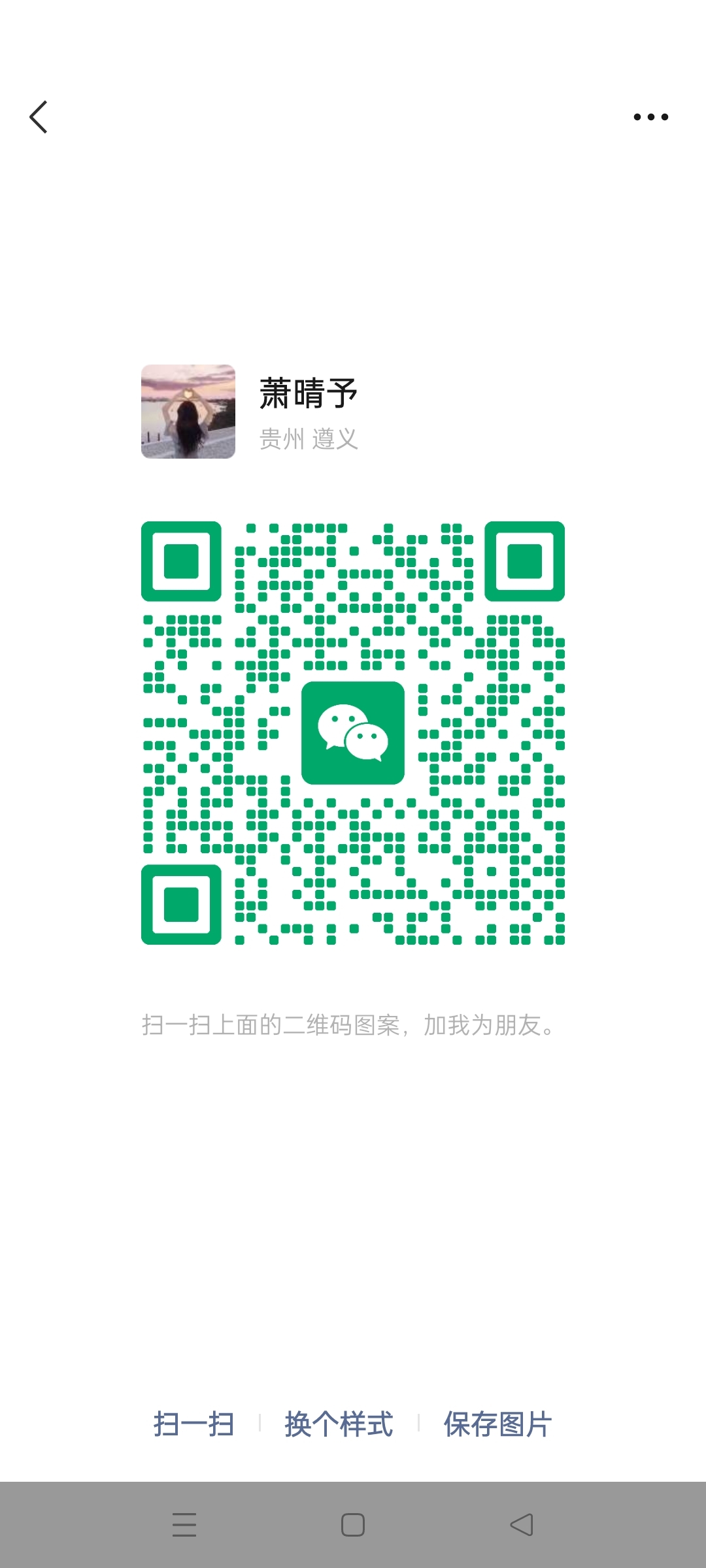The height and width of the screenshot is (1568, 706).
Task: Tap the QR code top-left position marker
Action: point(181,562)
